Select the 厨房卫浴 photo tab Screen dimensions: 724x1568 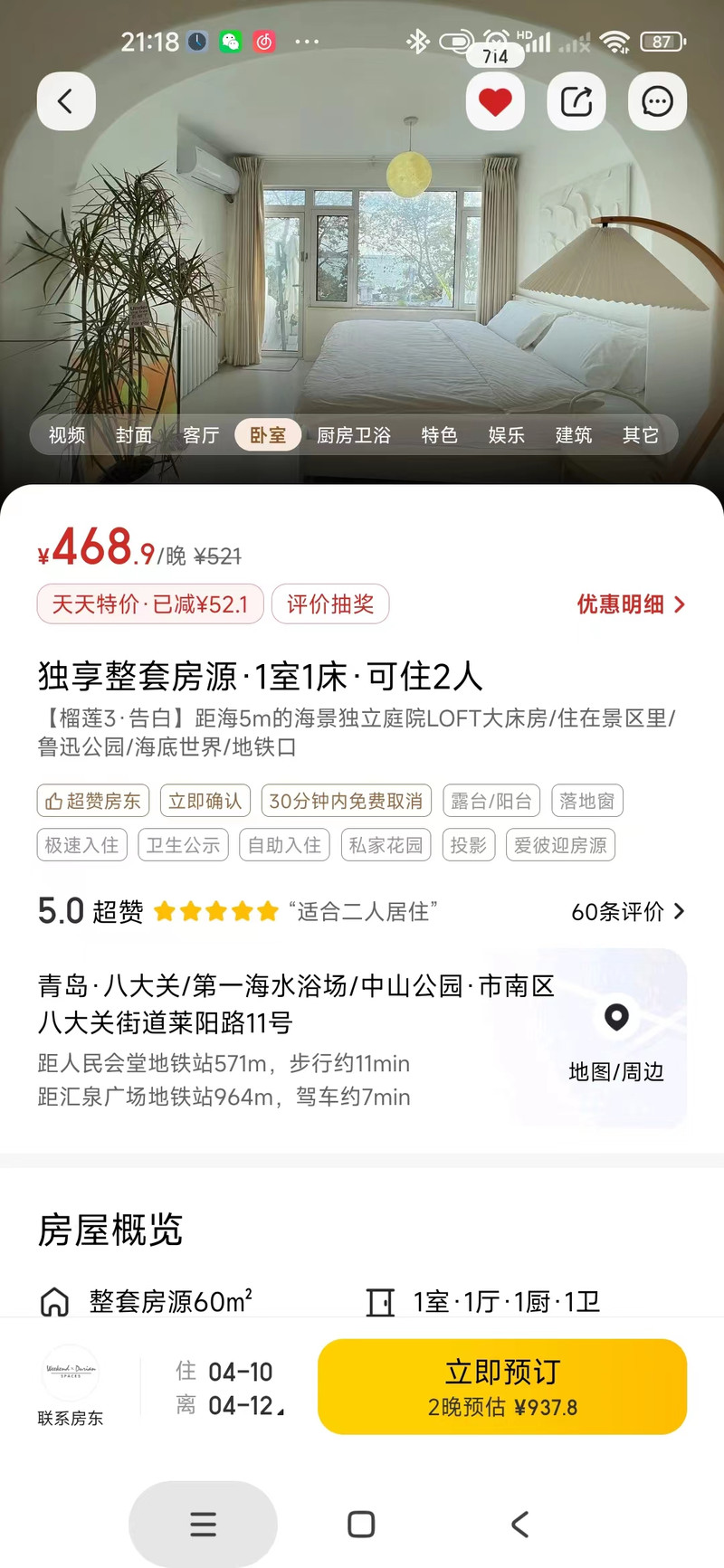click(x=354, y=435)
